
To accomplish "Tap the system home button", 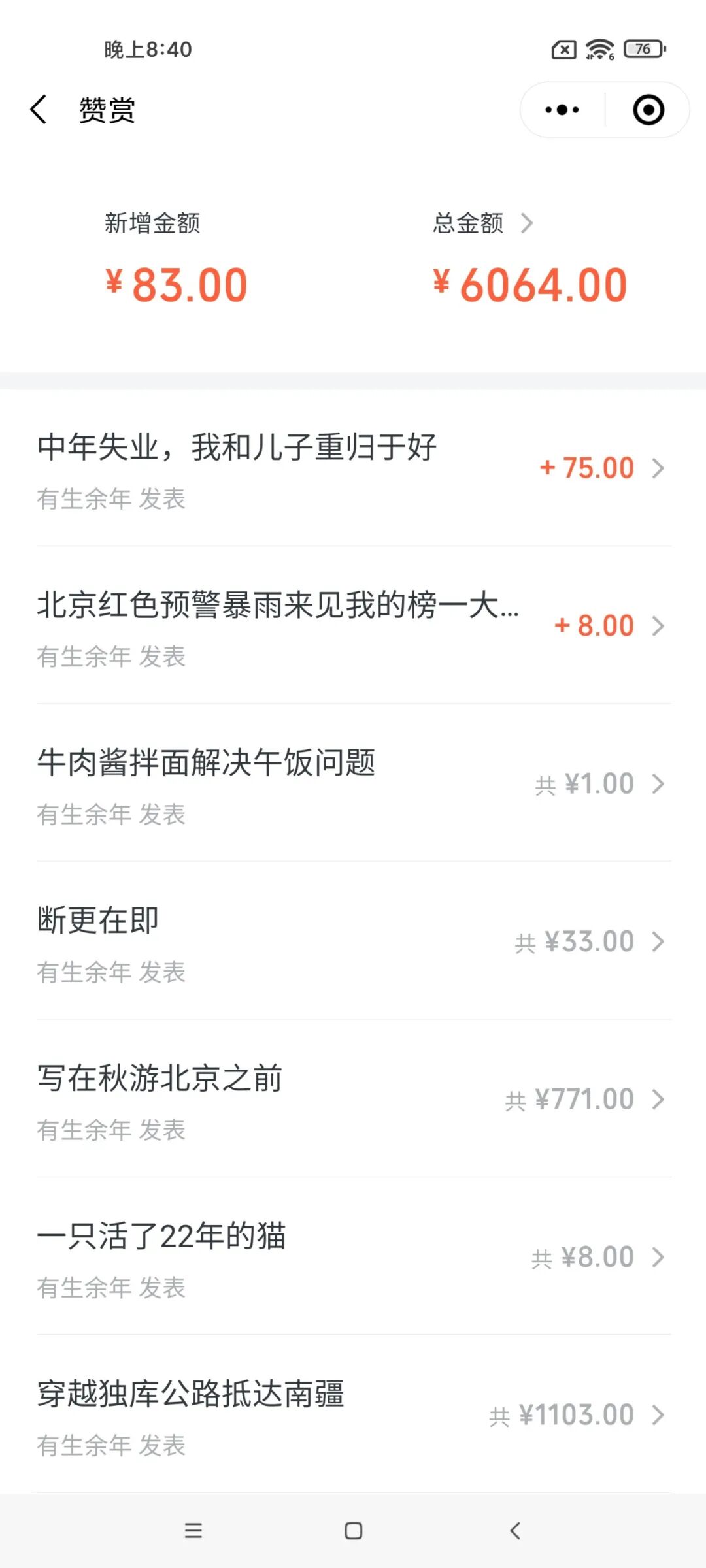I will [354, 1531].
